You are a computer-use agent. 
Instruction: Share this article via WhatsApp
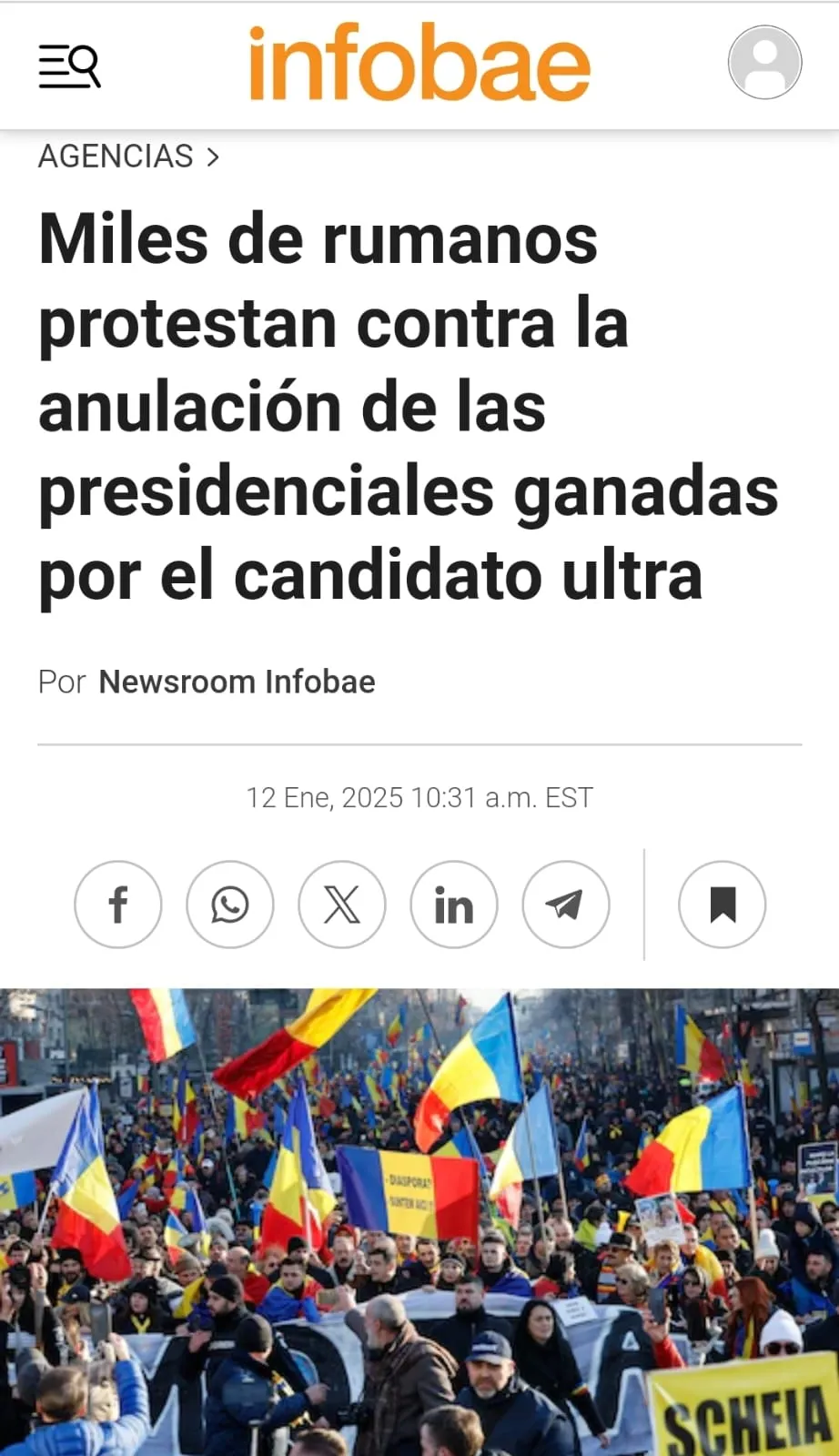click(230, 905)
